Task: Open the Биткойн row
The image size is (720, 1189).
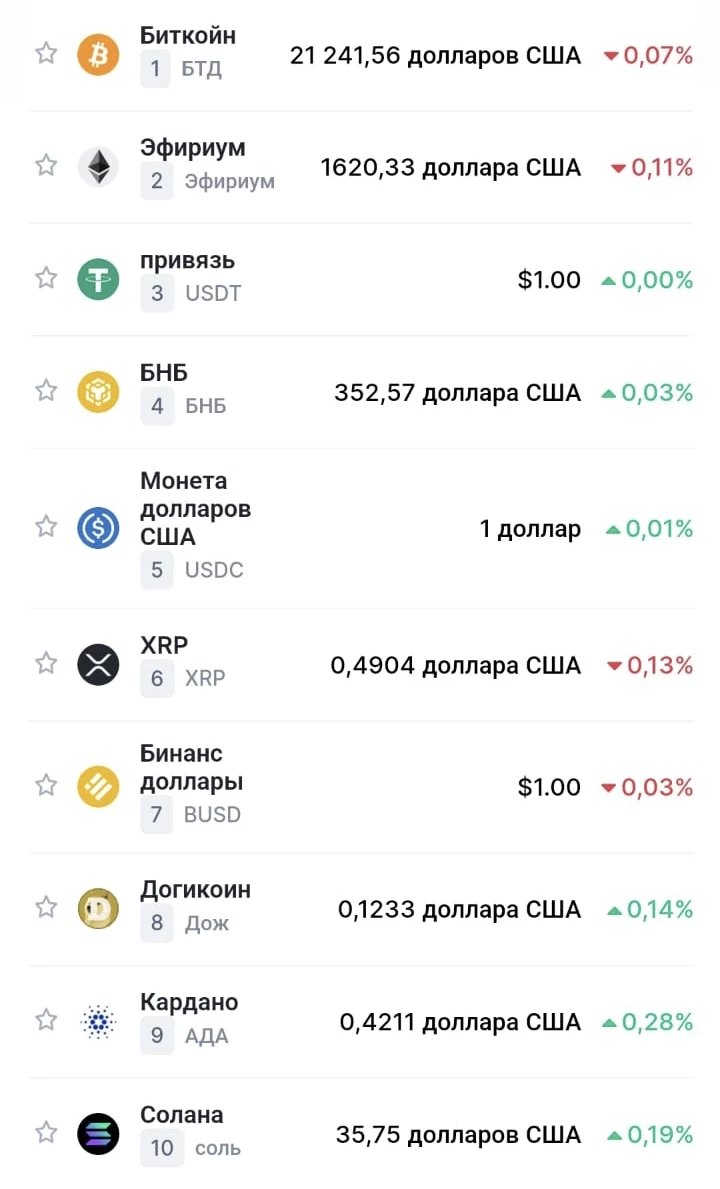Action: click(x=361, y=55)
